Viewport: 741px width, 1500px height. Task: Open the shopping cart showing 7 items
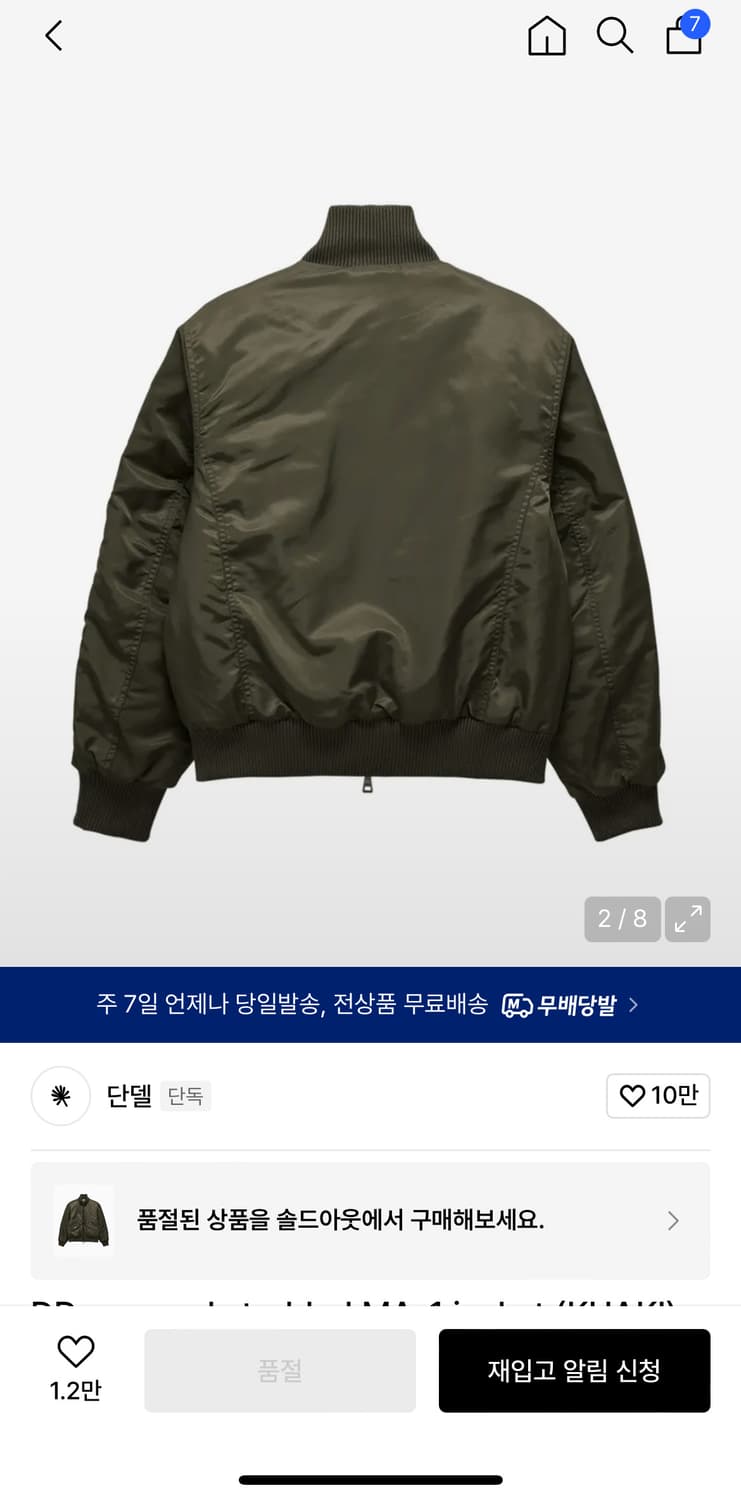pyautogui.click(x=683, y=36)
